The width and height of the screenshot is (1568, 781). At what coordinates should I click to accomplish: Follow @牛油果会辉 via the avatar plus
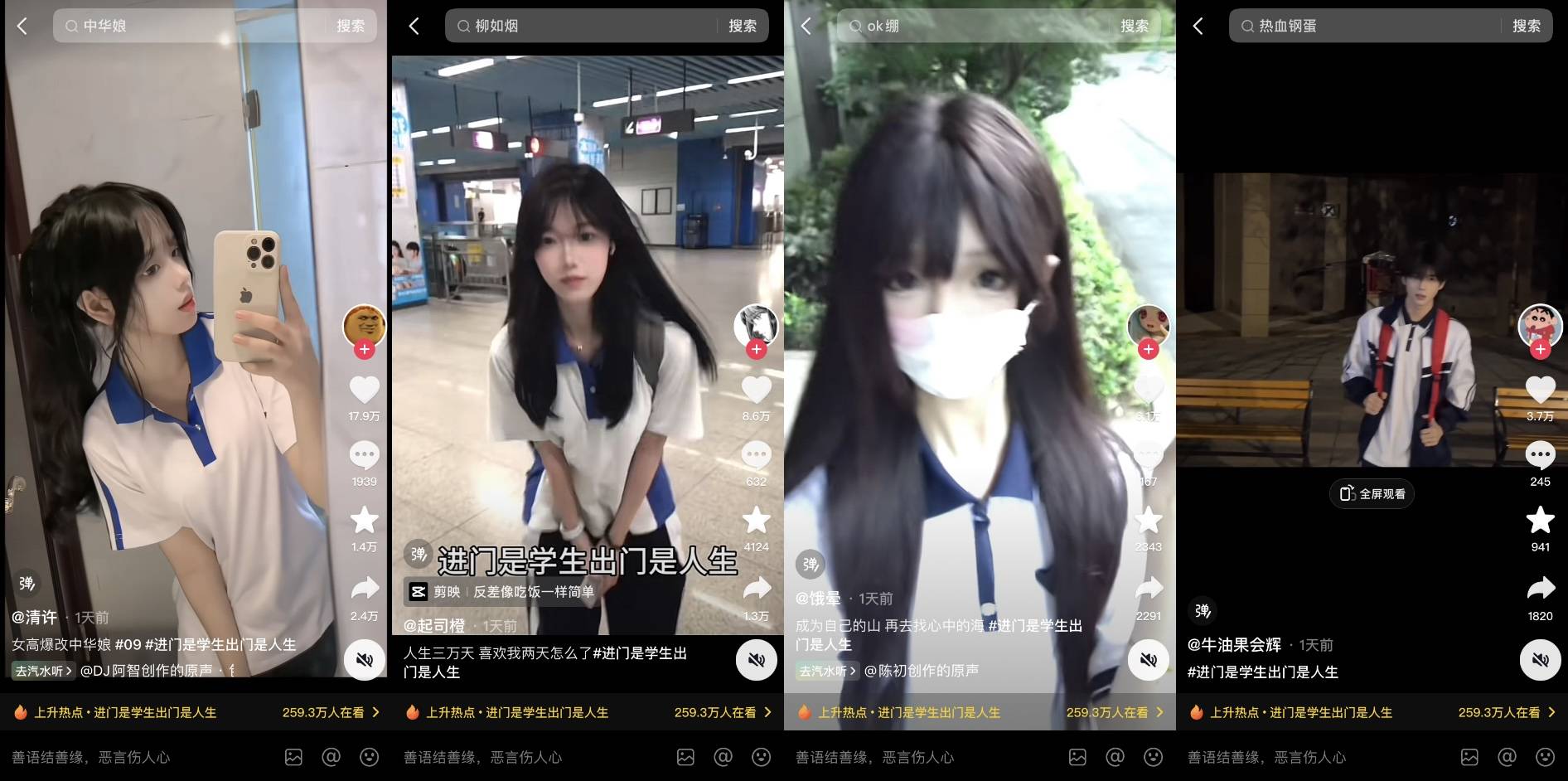click(x=1540, y=350)
